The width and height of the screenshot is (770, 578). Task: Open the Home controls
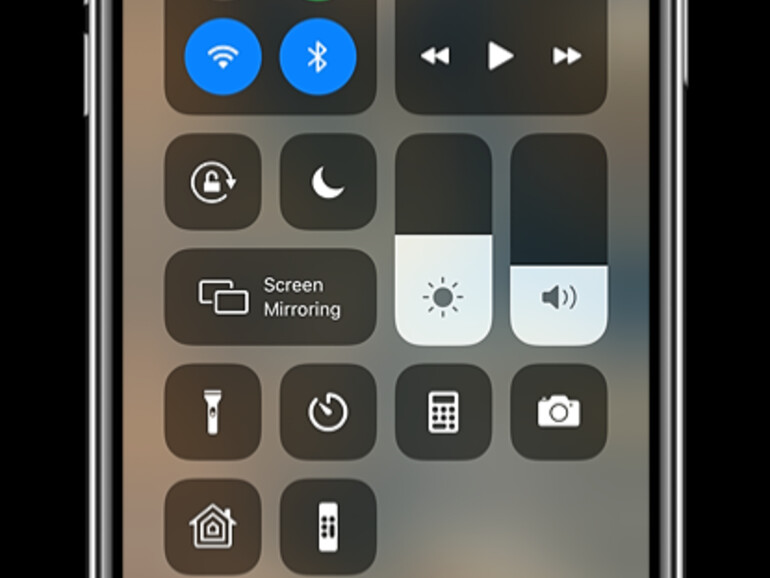(x=213, y=527)
